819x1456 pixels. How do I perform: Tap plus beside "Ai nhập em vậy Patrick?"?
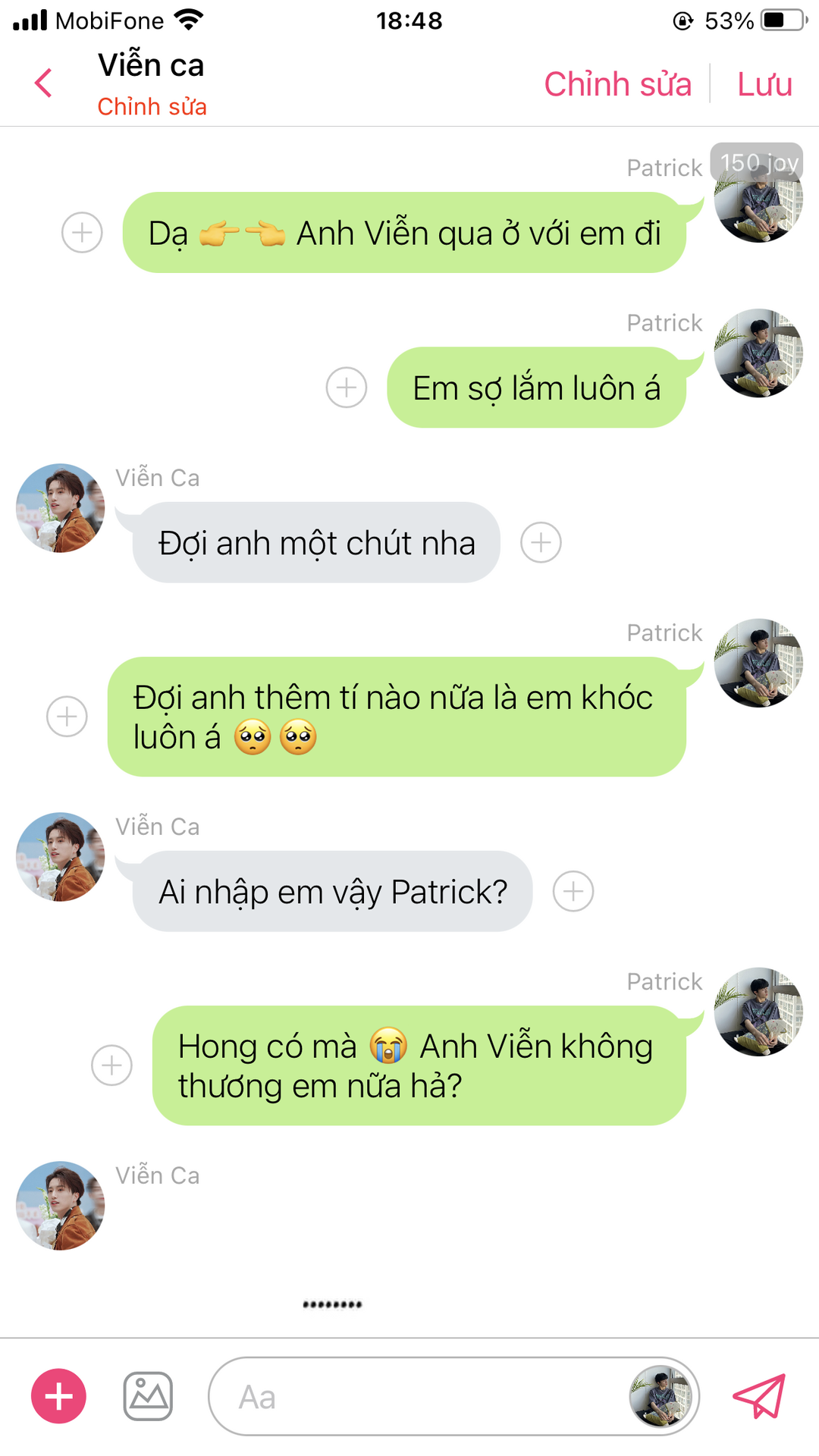[573, 891]
